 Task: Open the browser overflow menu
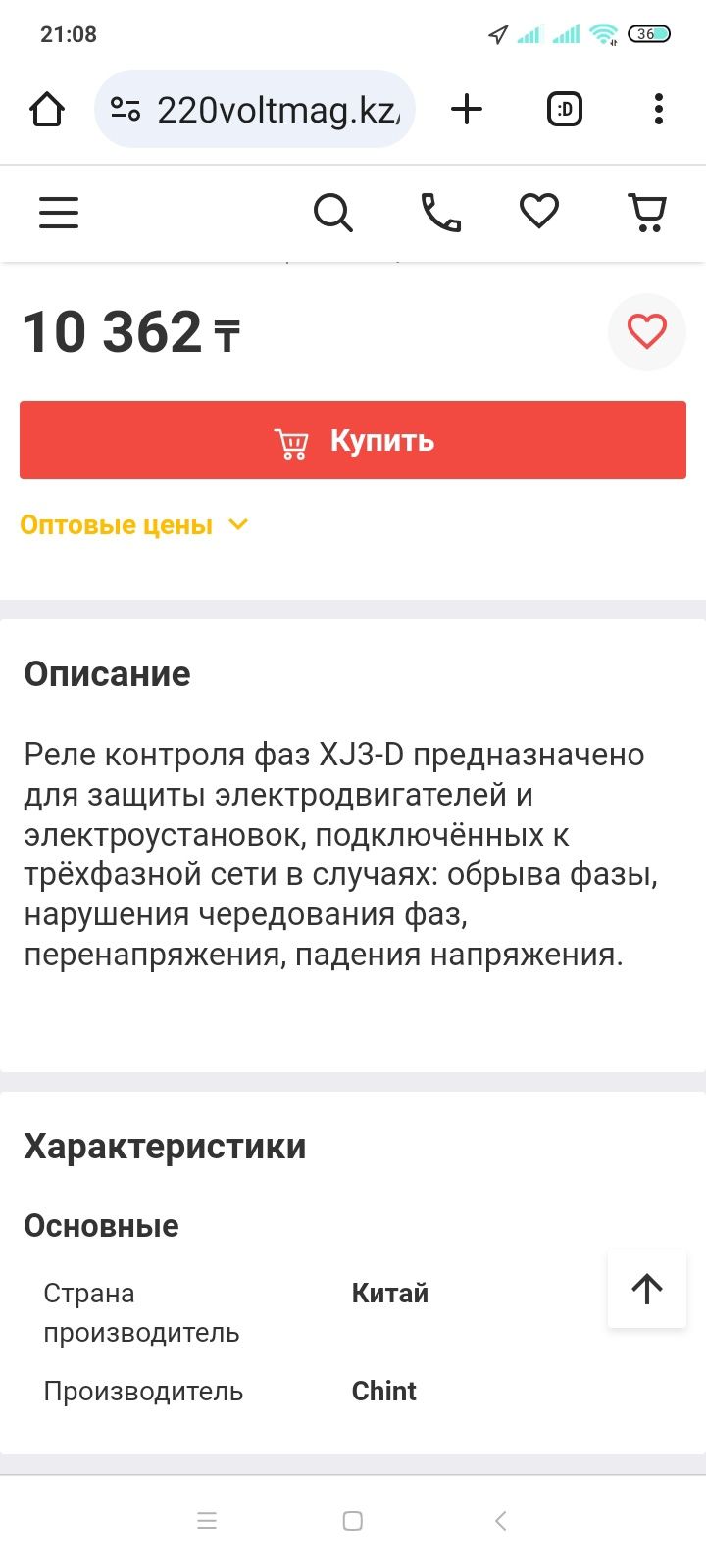[658, 110]
